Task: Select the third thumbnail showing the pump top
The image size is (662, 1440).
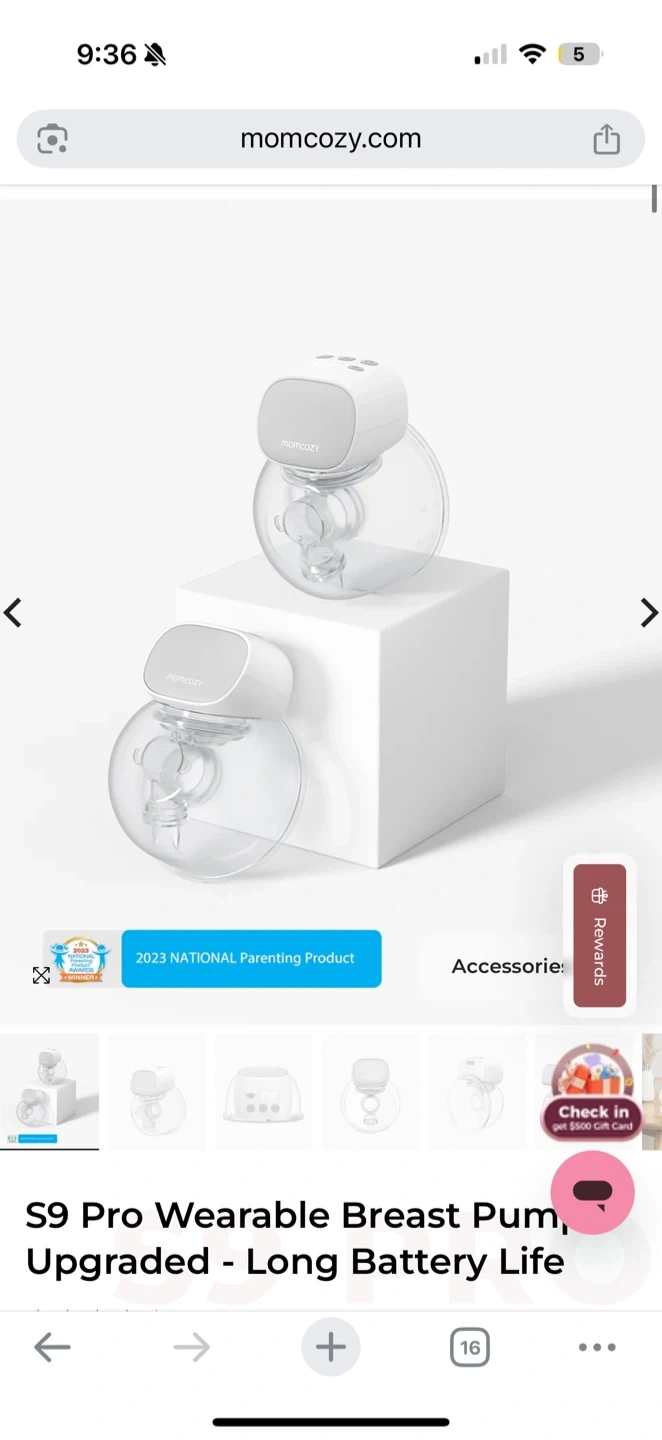Action: pos(263,1092)
